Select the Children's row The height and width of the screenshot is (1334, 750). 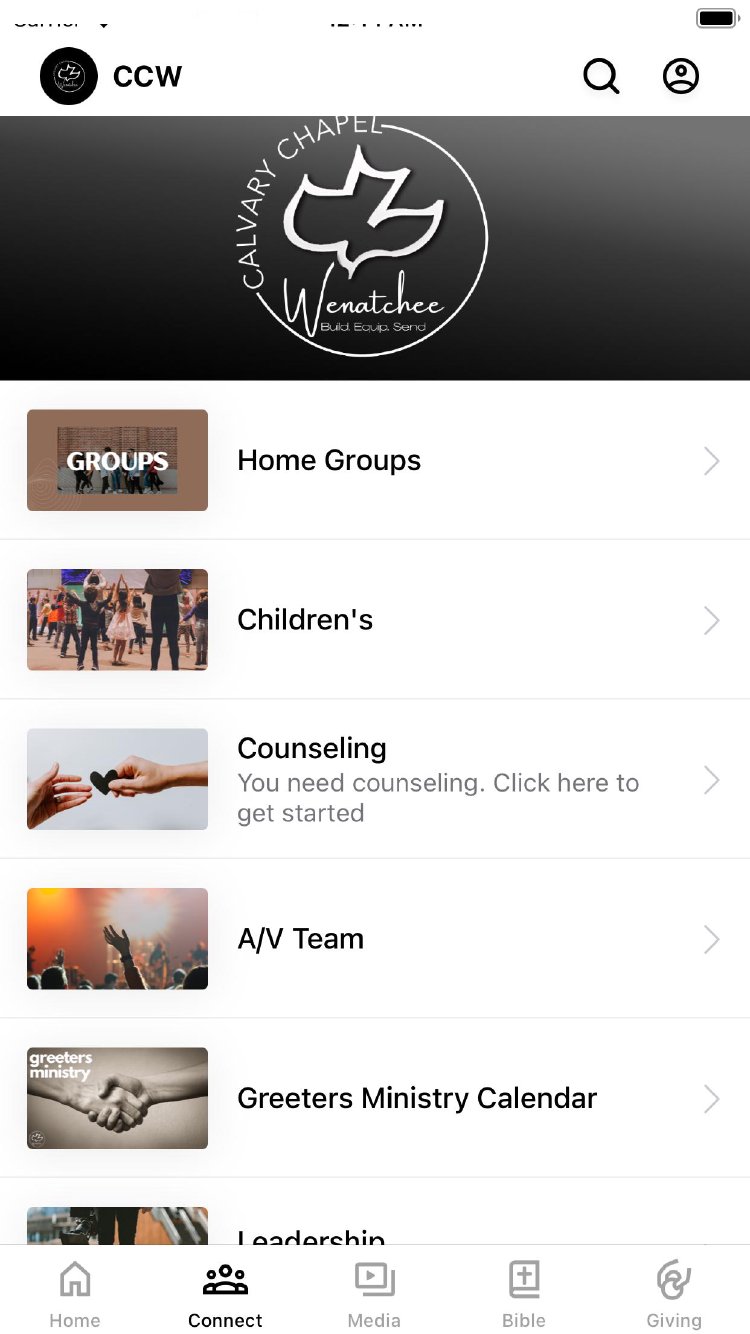click(375, 620)
